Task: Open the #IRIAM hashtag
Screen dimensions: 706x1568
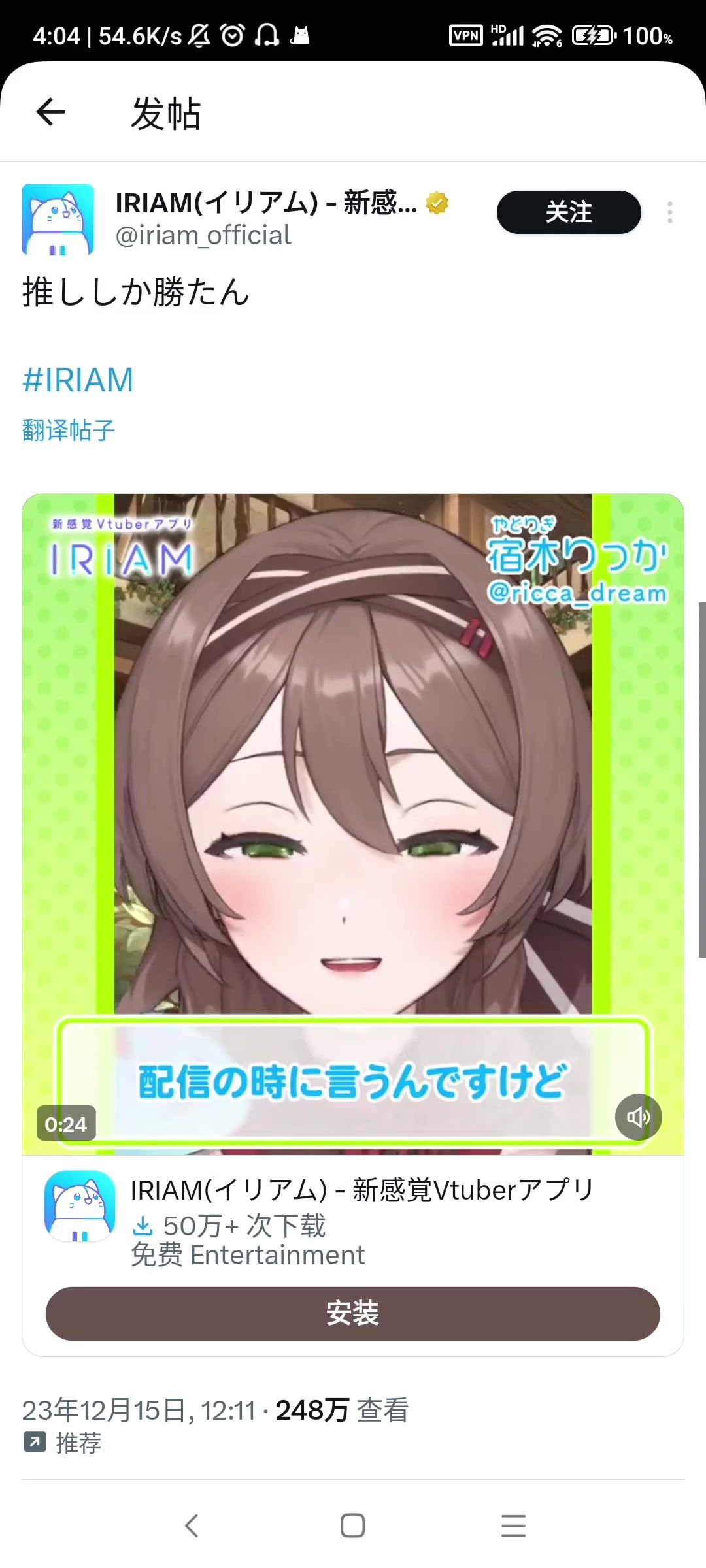Action: pyautogui.click(x=78, y=380)
